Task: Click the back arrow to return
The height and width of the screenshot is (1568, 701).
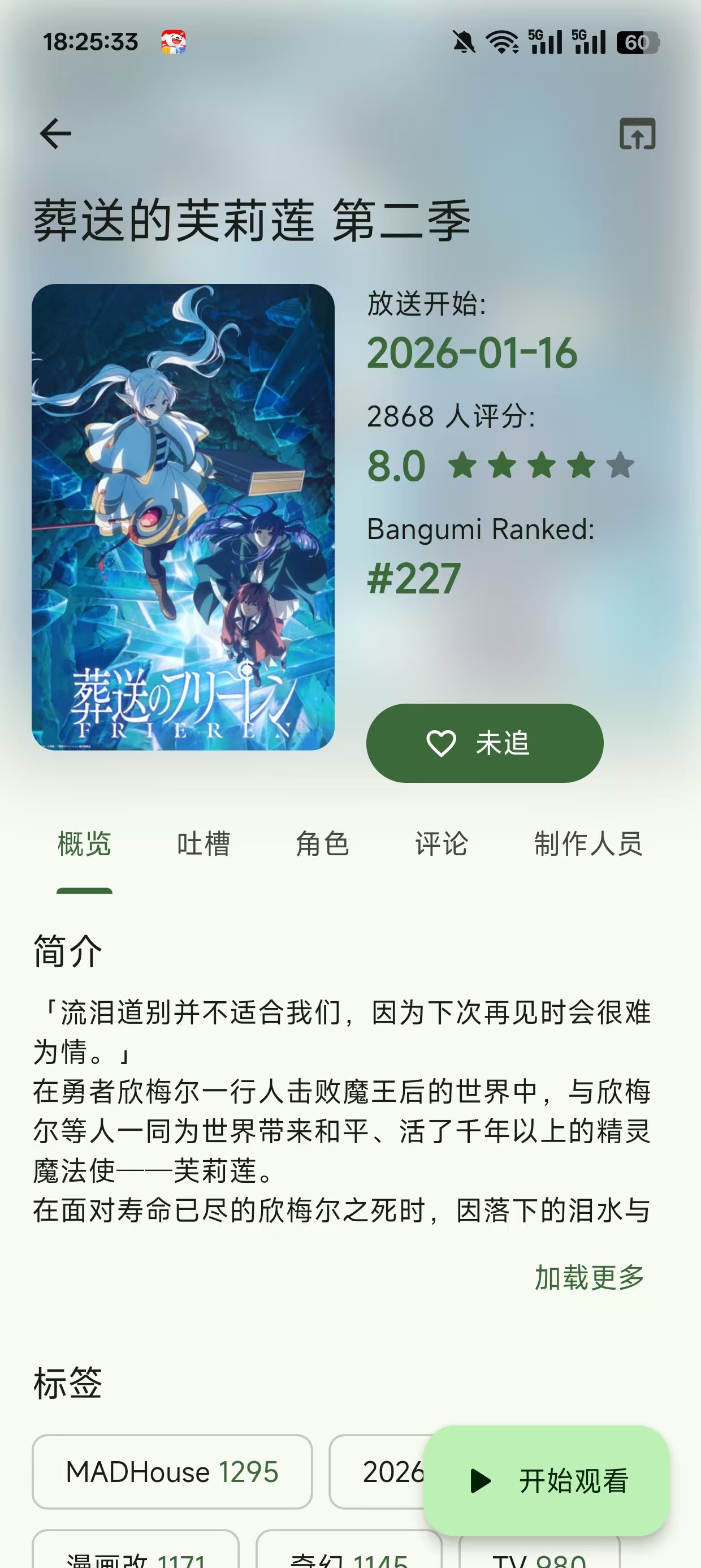Action: (55, 135)
